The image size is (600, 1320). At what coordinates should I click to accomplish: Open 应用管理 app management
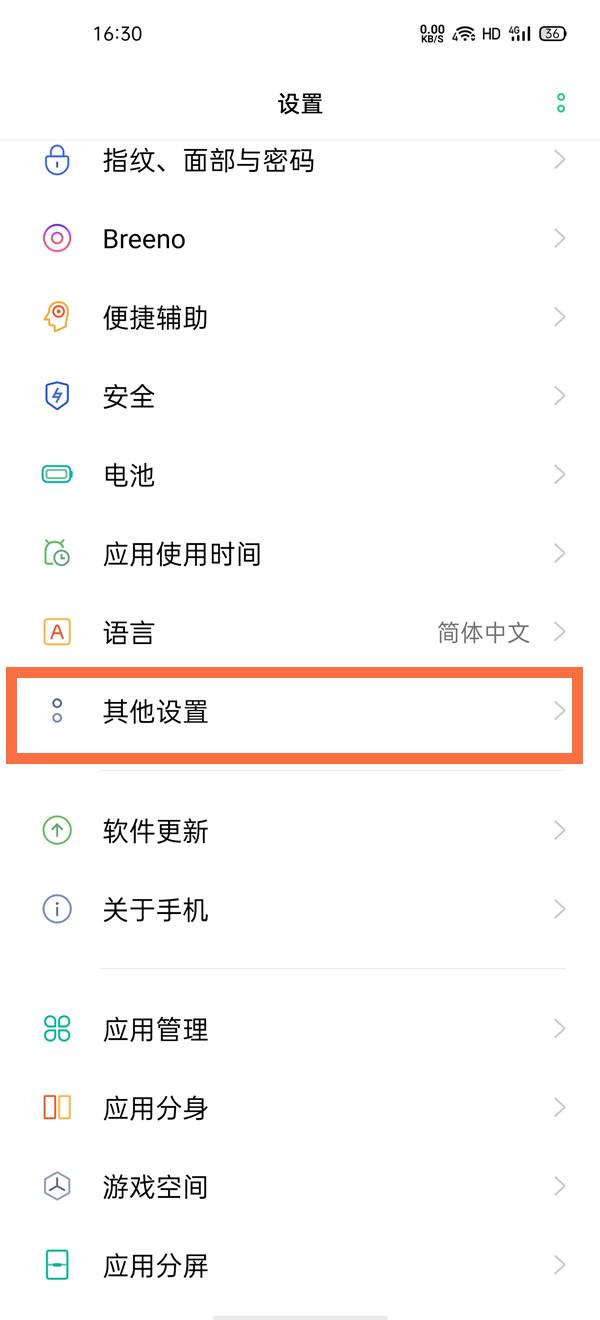pos(300,1029)
